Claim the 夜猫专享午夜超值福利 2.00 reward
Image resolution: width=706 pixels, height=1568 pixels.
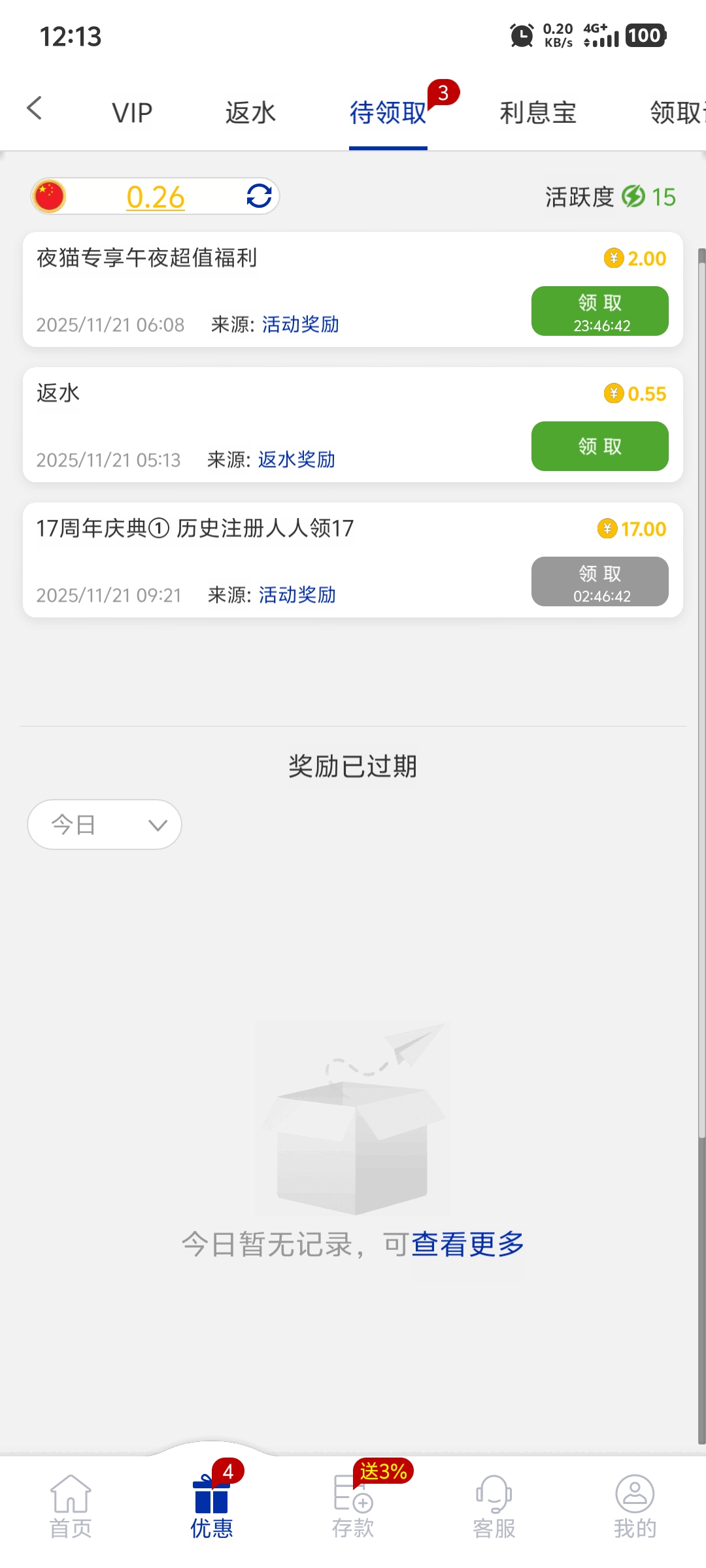[x=599, y=311]
